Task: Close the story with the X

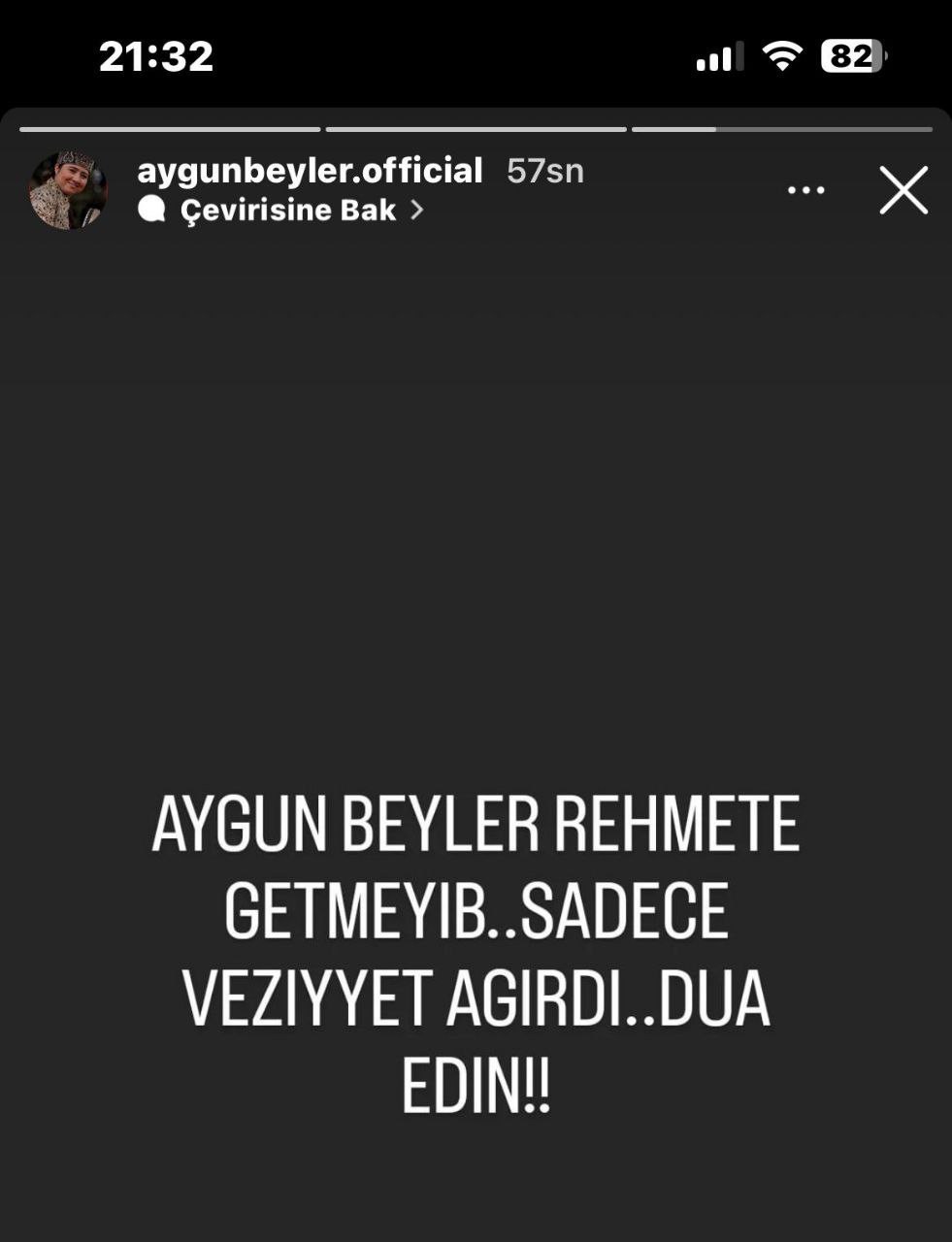Action: click(903, 190)
